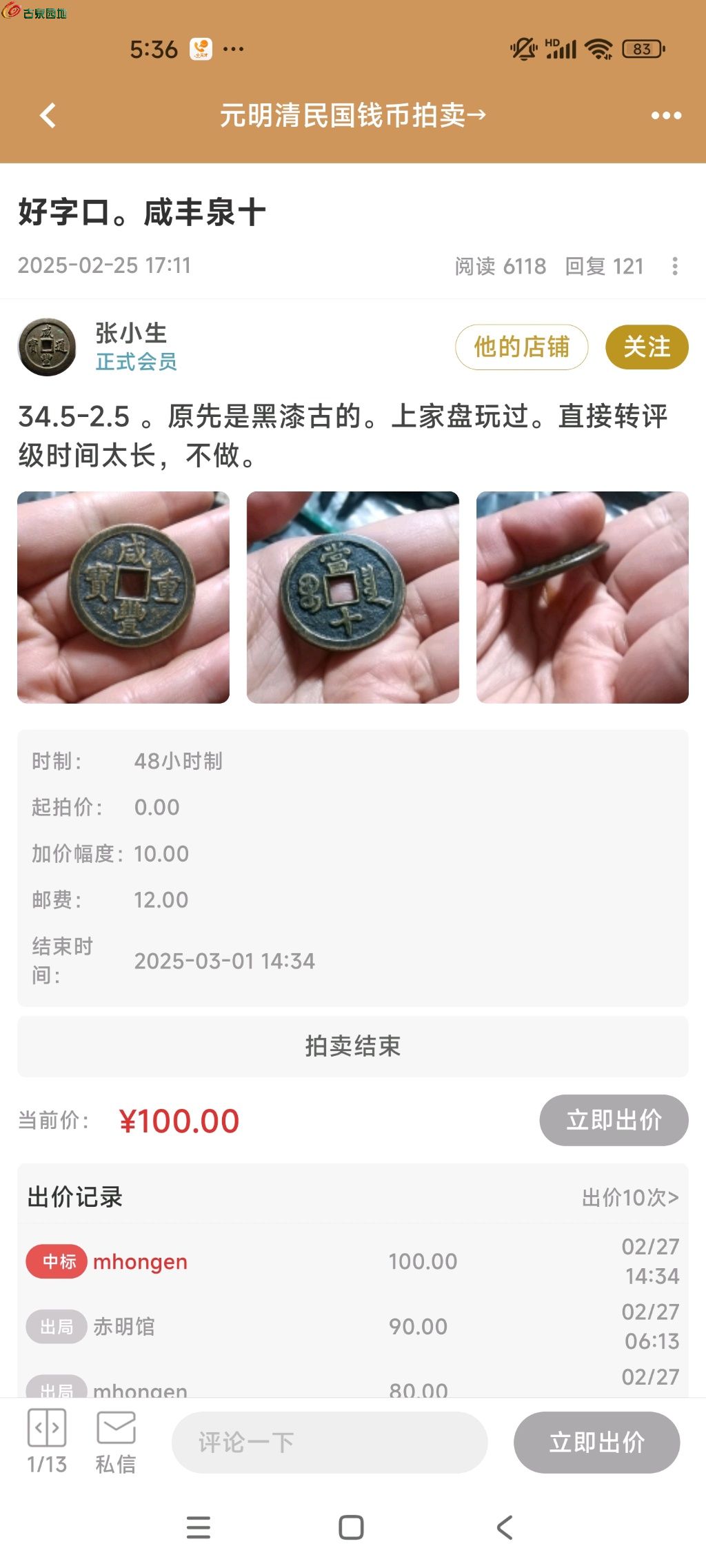This screenshot has height=1568, width=706.
Task: Open recent apps from navigation bar
Action: (x=199, y=1527)
